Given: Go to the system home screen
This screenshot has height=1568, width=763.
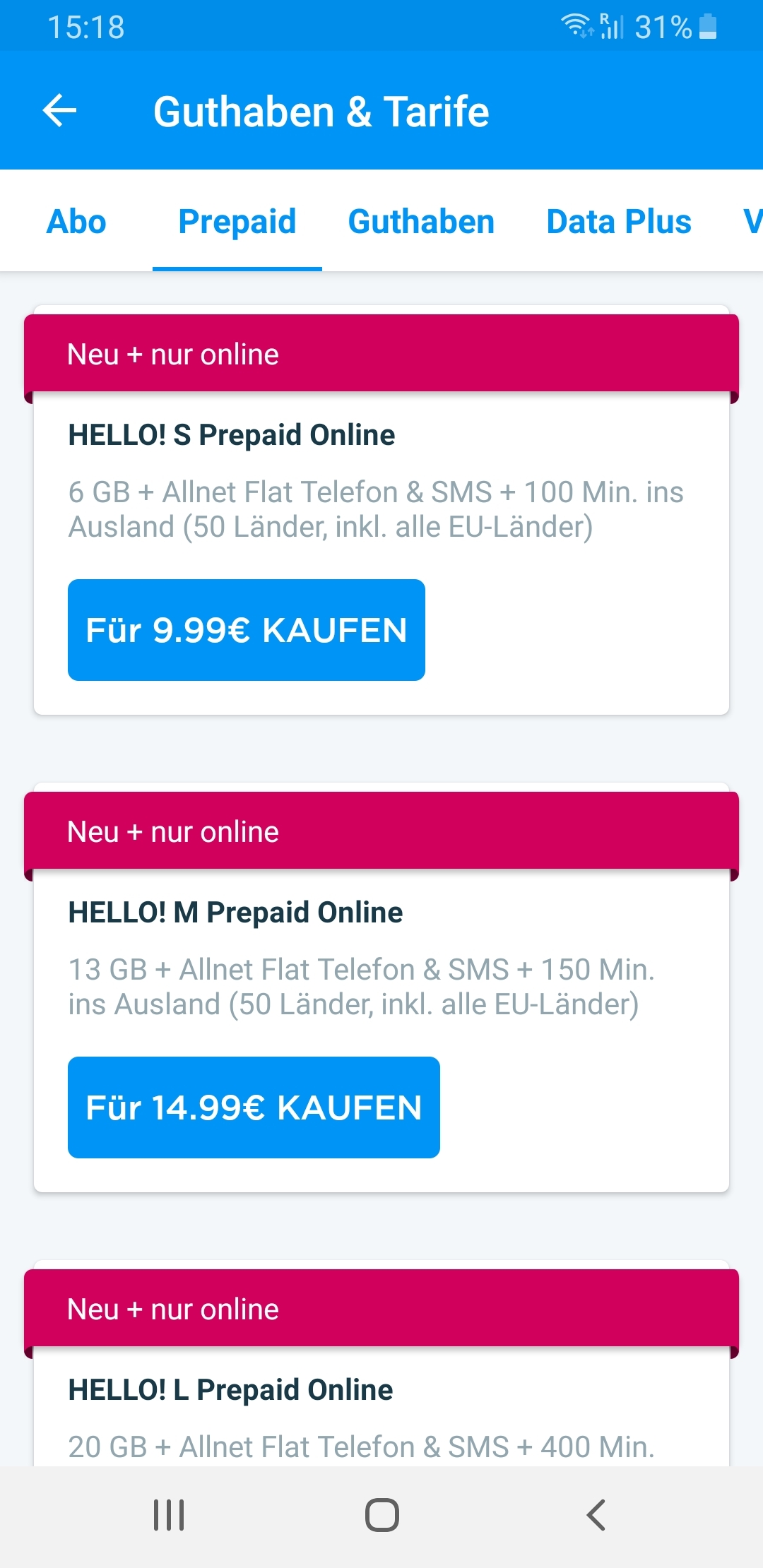Looking at the screenshot, I should (x=382, y=1515).
